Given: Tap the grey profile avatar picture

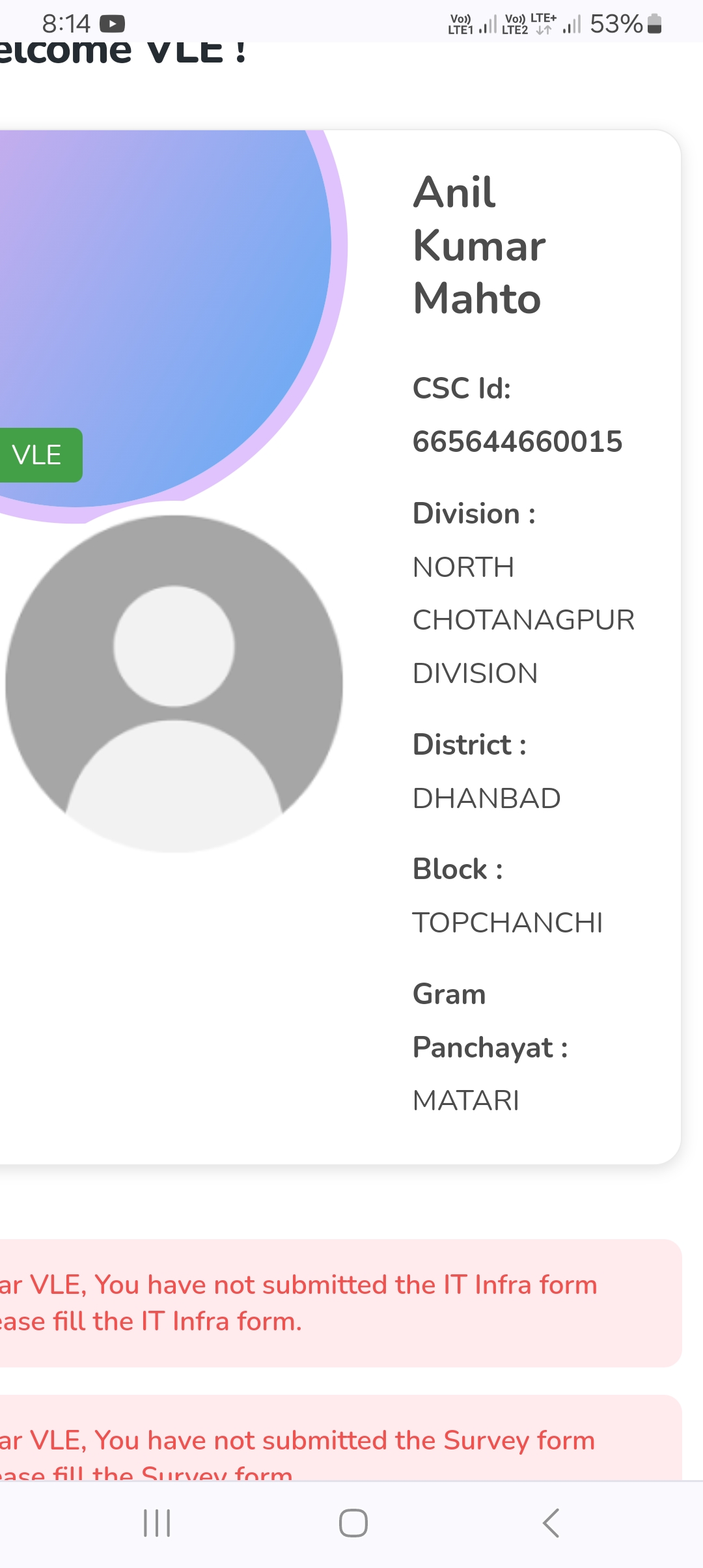Looking at the screenshot, I should click(x=174, y=684).
